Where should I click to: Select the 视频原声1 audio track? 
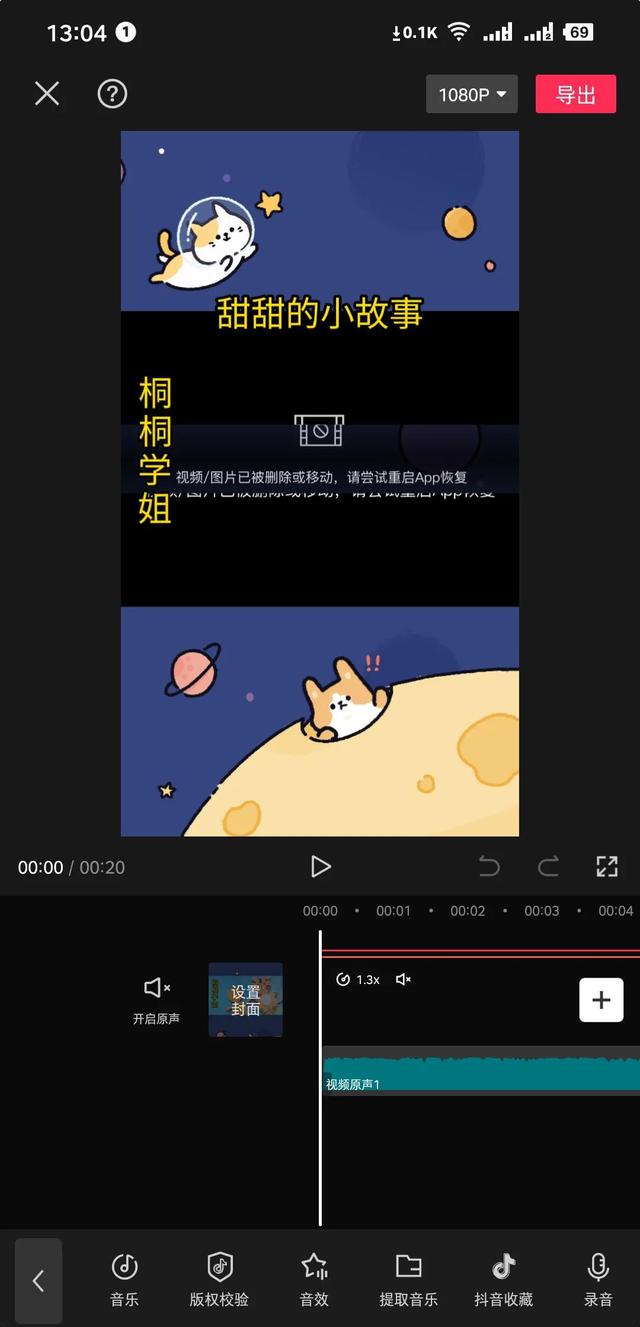tap(480, 1072)
